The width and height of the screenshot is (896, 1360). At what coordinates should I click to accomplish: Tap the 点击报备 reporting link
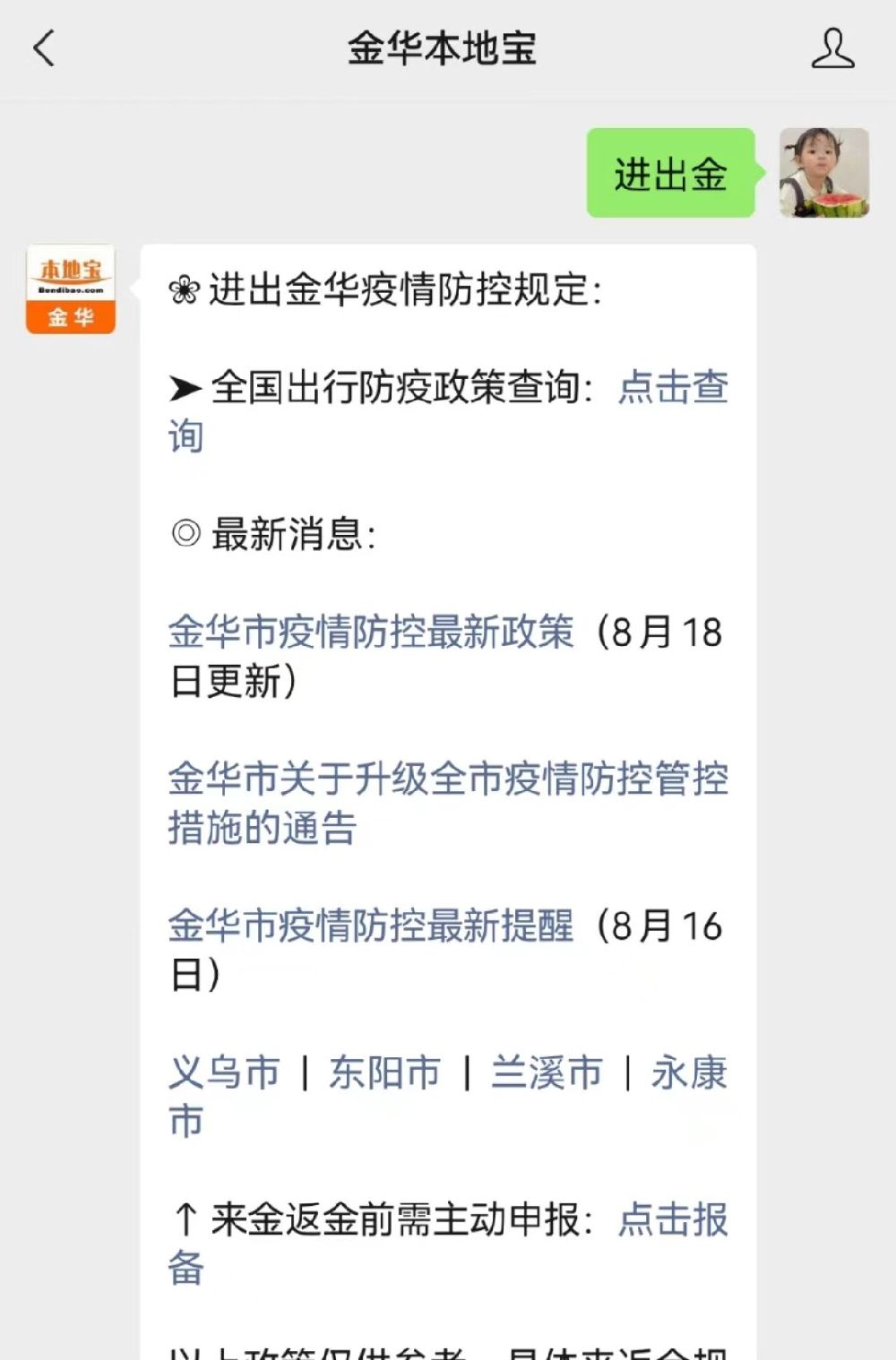(672, 1219)
